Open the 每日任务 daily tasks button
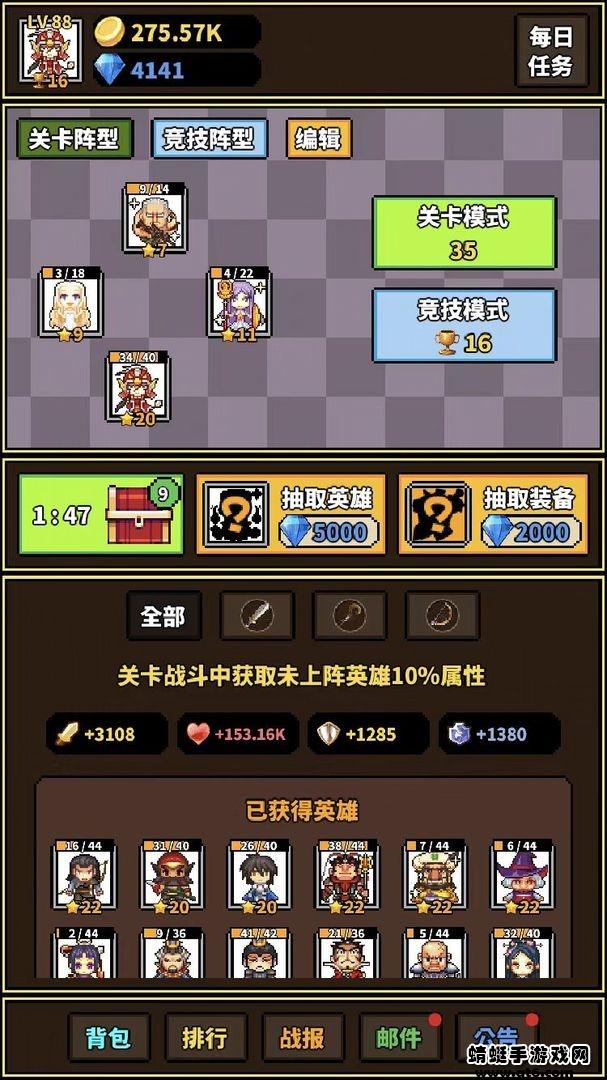The width and height of the screenshot is (607, 1080). [551, 52]
